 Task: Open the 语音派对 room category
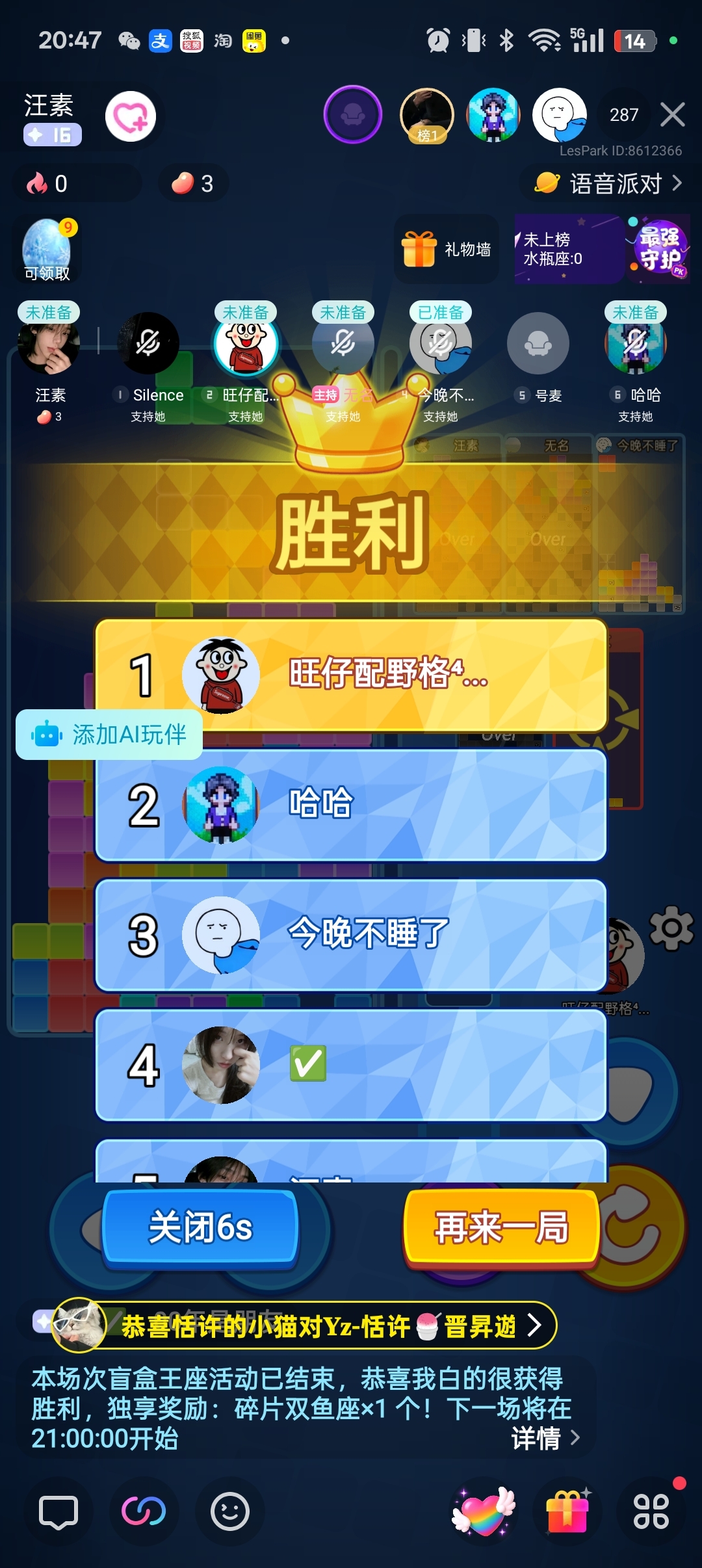[608, 184]
